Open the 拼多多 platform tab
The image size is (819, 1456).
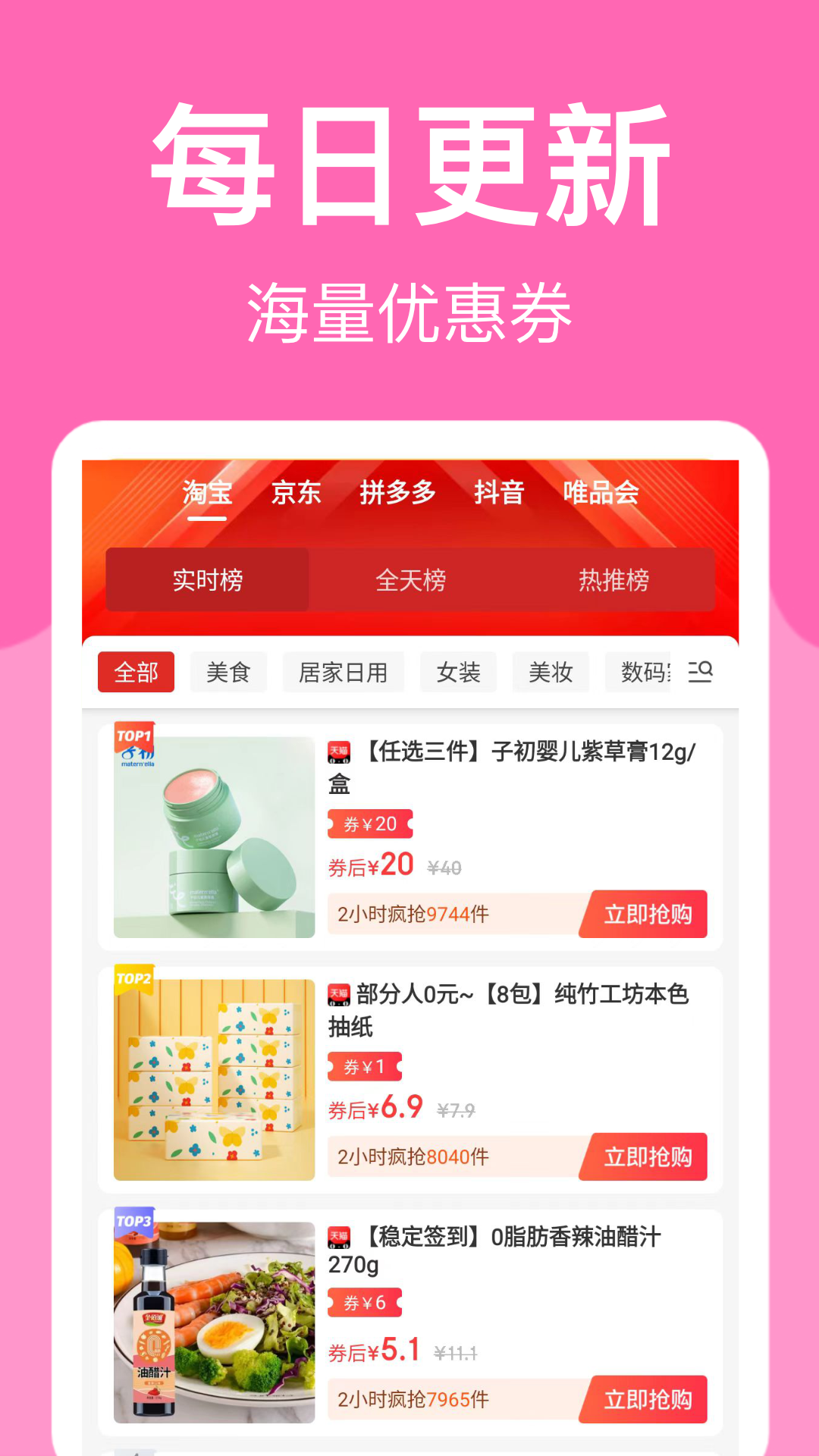click(397, 493)
